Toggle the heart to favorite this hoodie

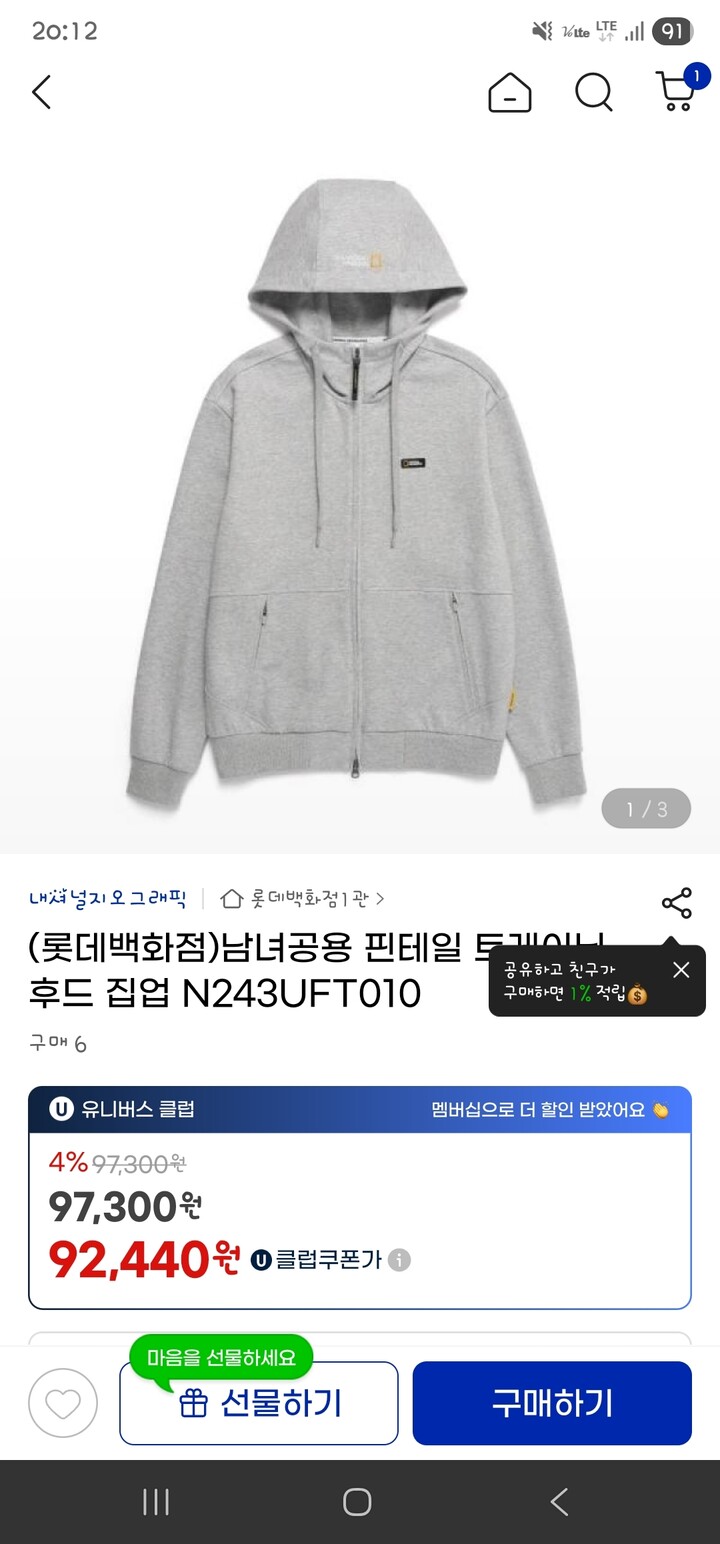point(62,1403)
